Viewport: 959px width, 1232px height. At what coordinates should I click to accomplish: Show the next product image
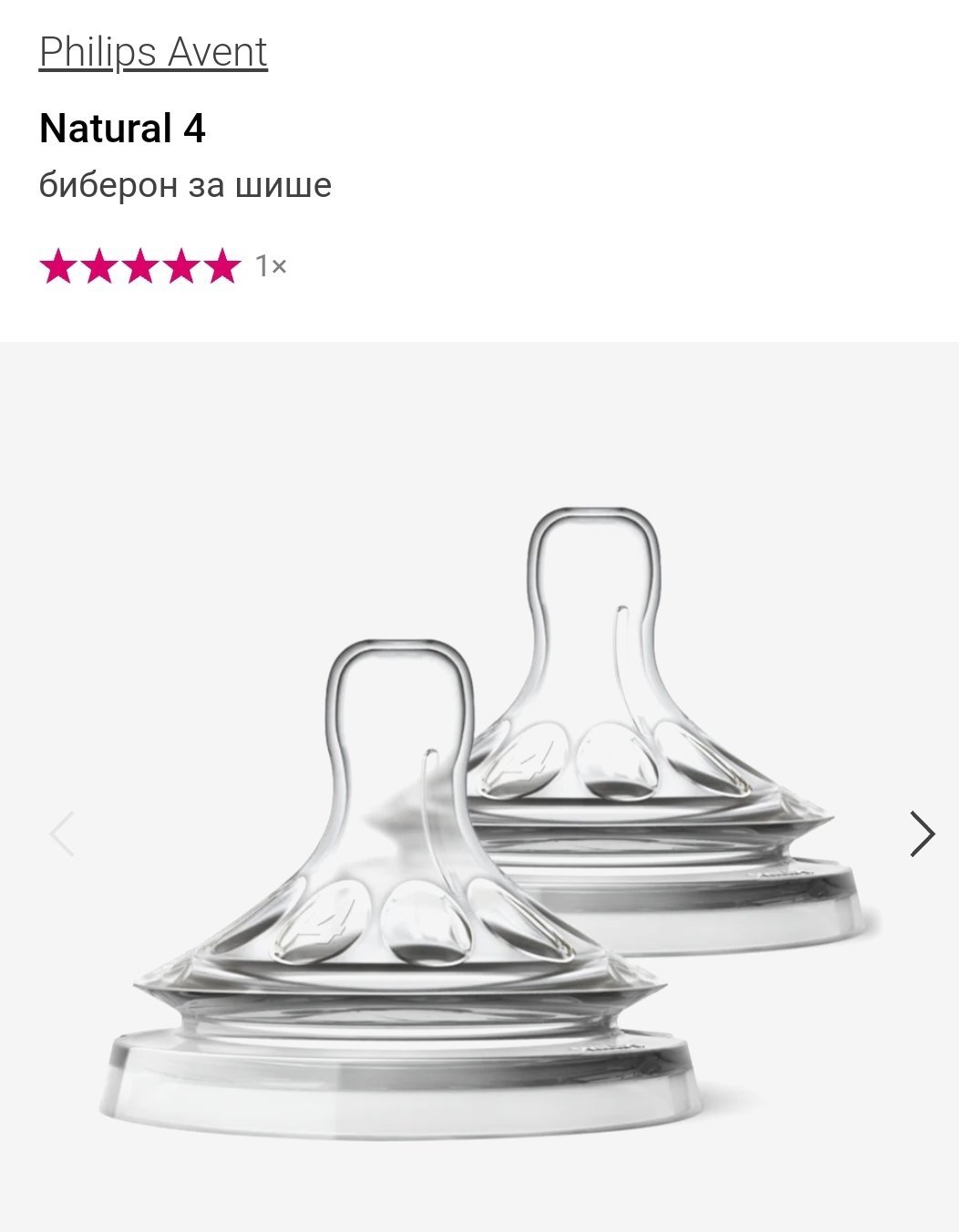tap(922, 833)
